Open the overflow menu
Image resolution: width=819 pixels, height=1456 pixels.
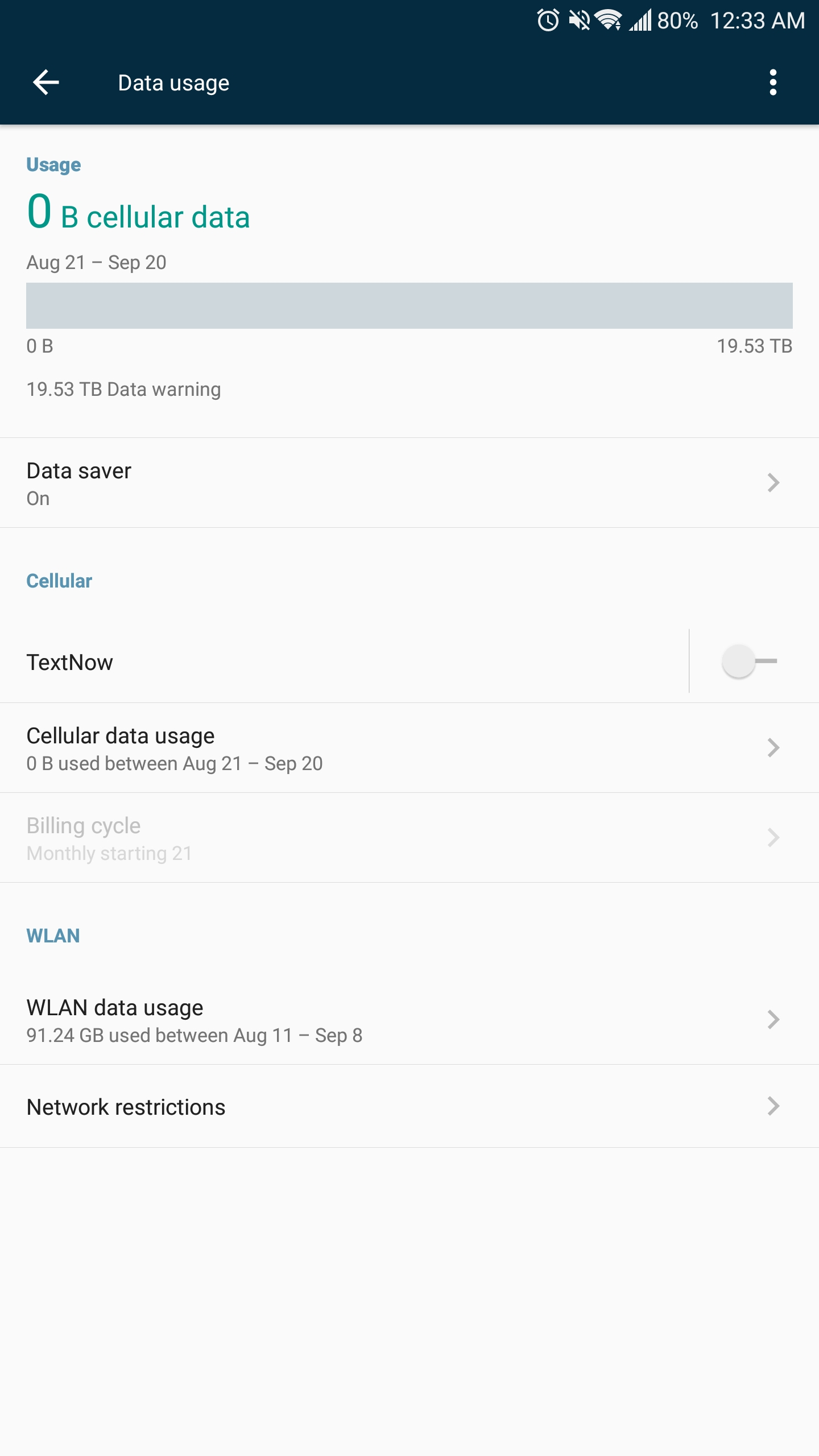point(772,82)
